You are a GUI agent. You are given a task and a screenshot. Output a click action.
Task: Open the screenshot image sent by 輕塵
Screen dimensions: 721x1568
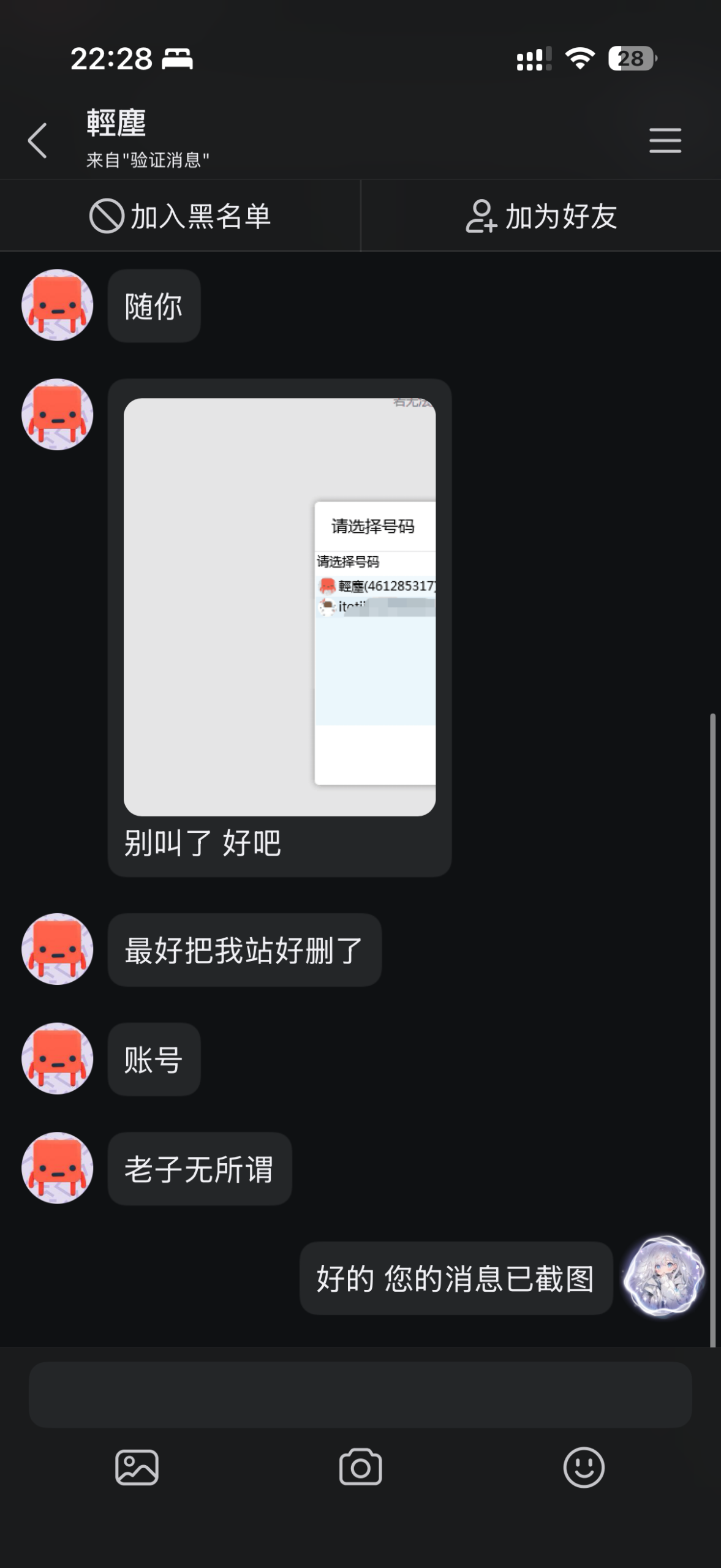click(279, 606)
